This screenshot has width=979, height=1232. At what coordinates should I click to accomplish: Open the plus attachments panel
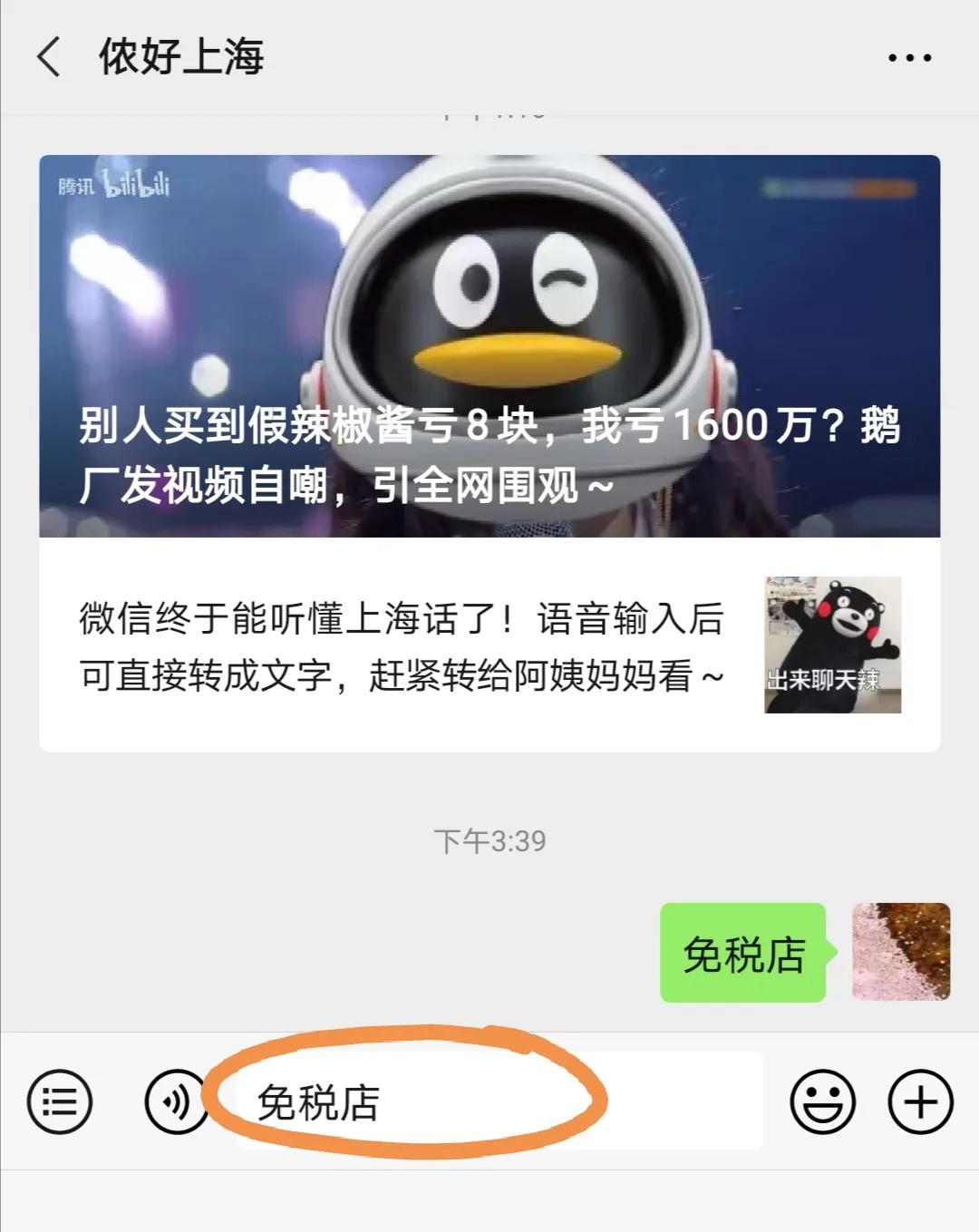(x=920, y=1101)
